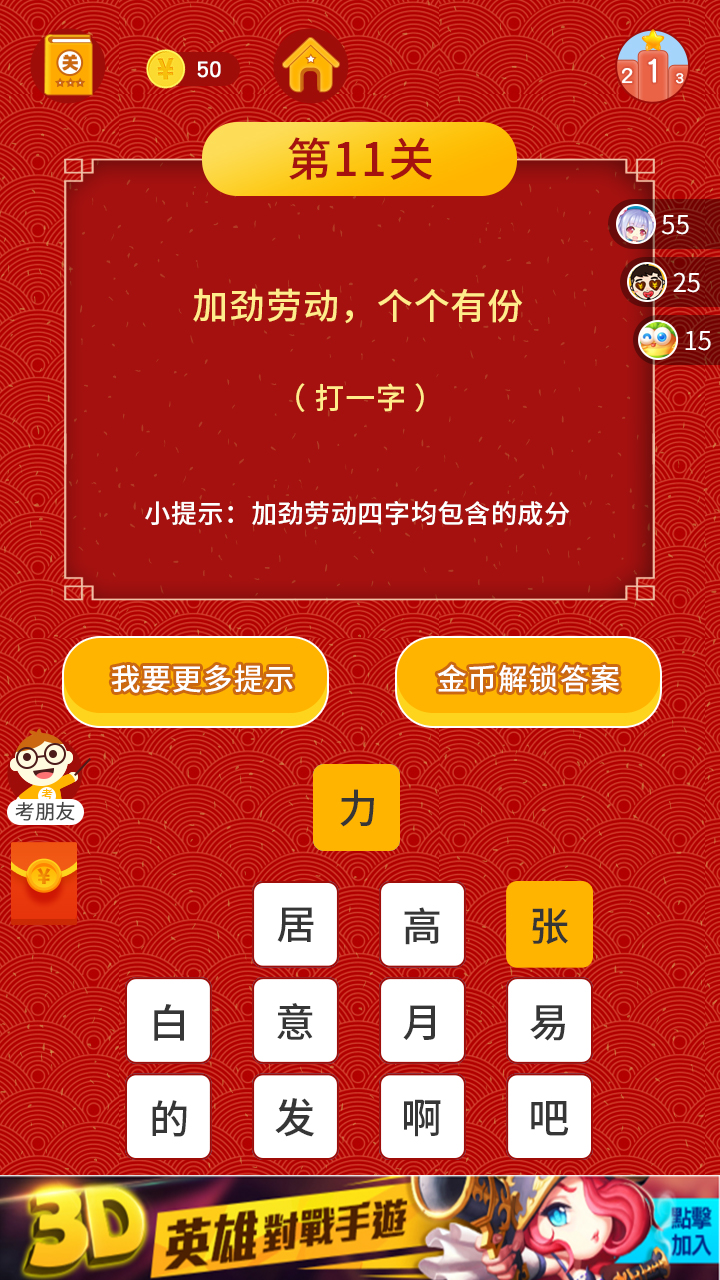Tap 我要更多提示 button
Screen dimensions: 720x1280
[x=196, y=680]
